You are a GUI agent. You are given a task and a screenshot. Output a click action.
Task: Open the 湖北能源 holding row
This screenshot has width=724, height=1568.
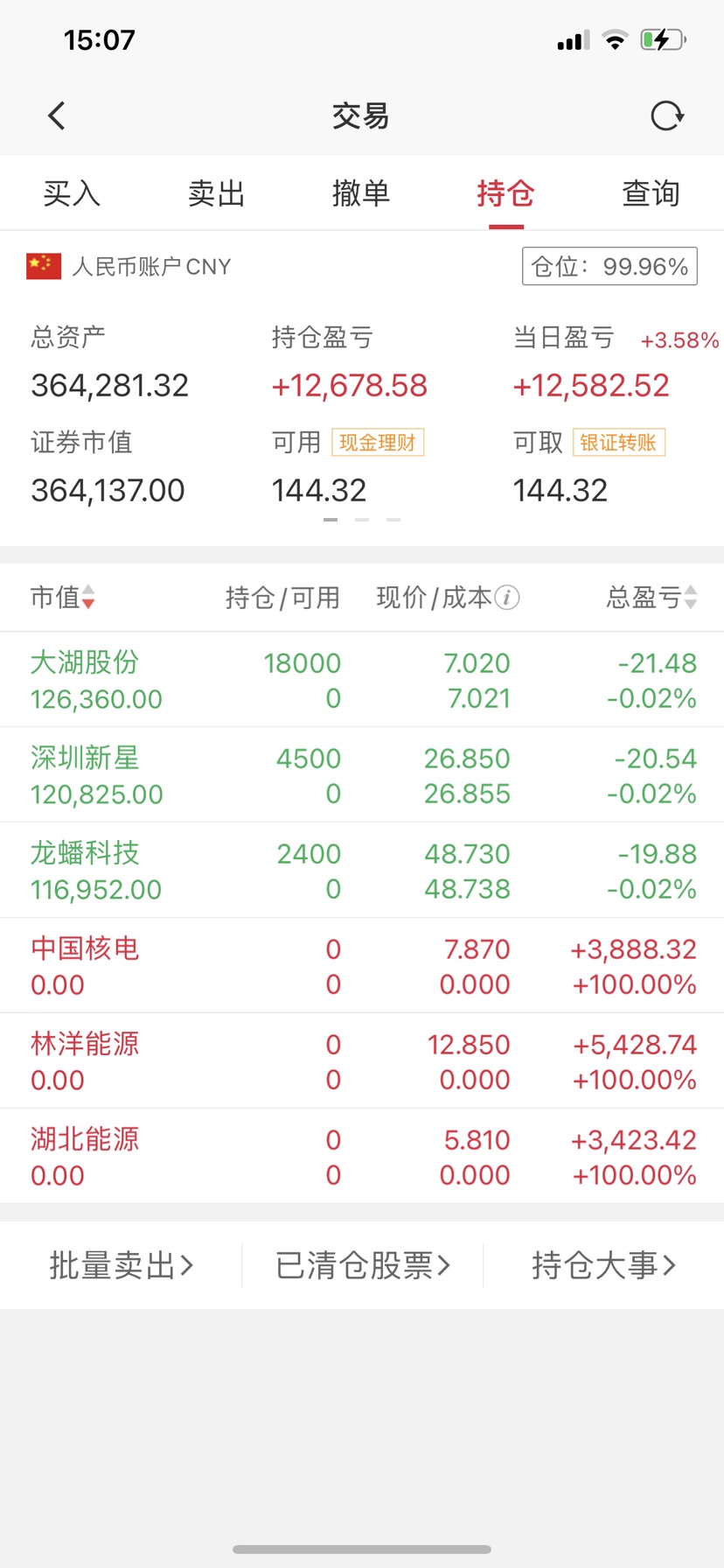[362, 1157]
